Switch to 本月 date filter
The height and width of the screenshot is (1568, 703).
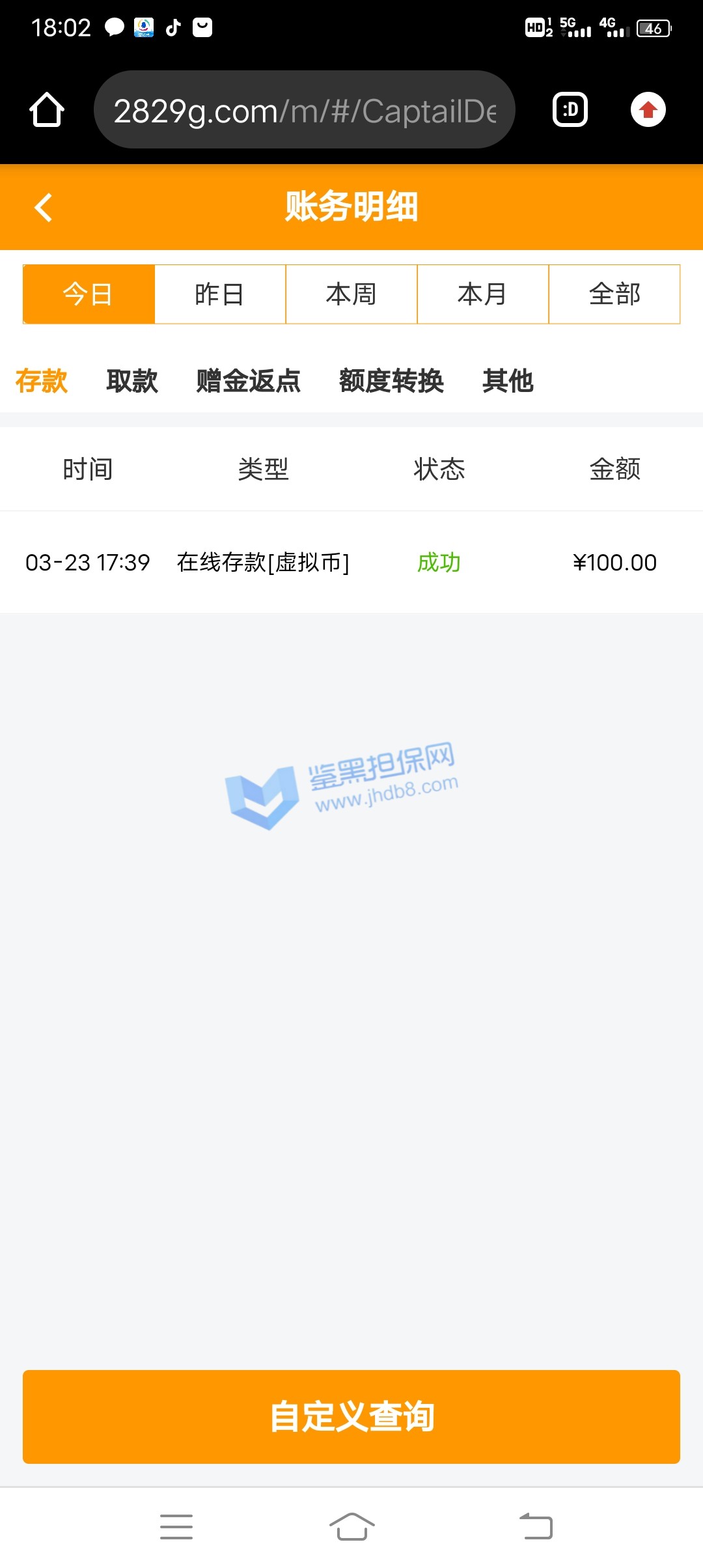pos(483,294)
